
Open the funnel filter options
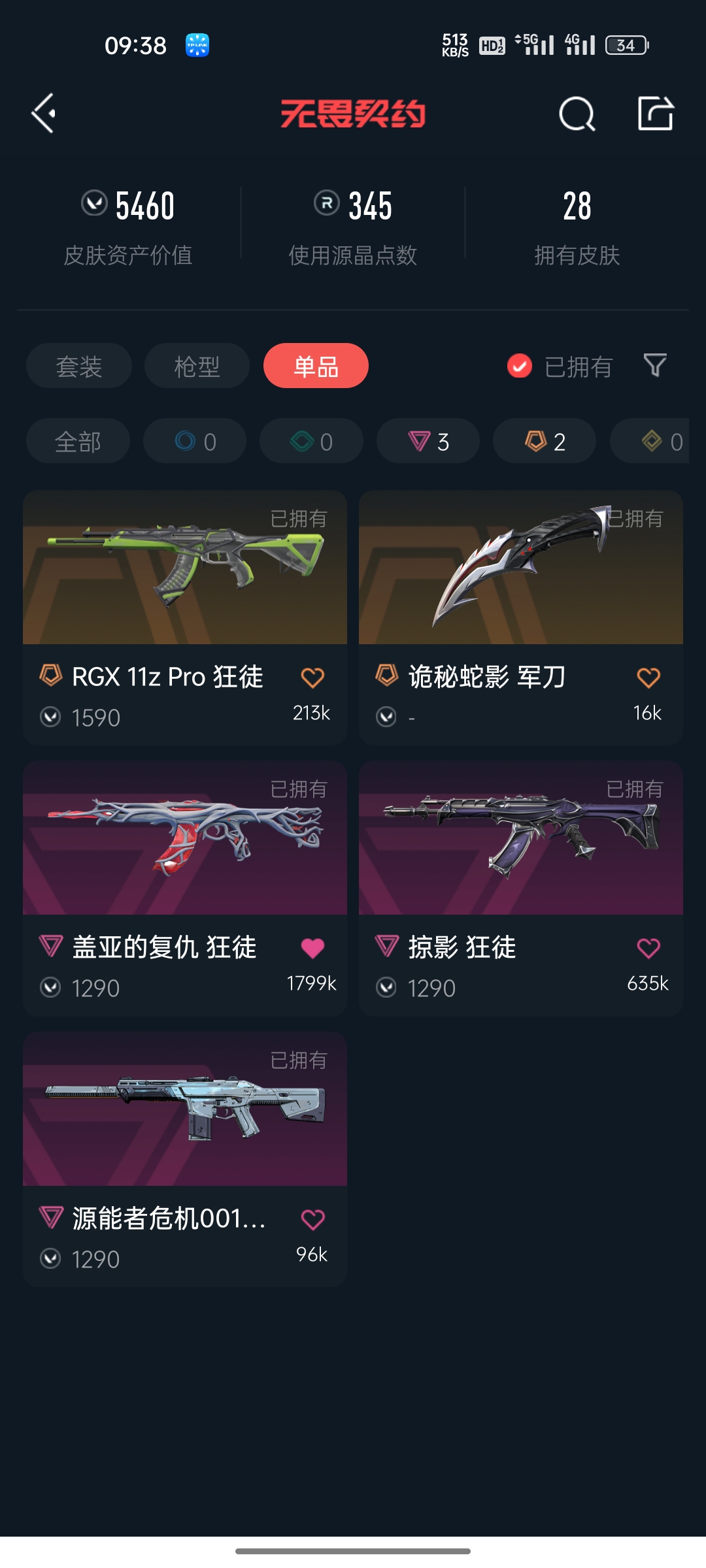click(655, 366)
